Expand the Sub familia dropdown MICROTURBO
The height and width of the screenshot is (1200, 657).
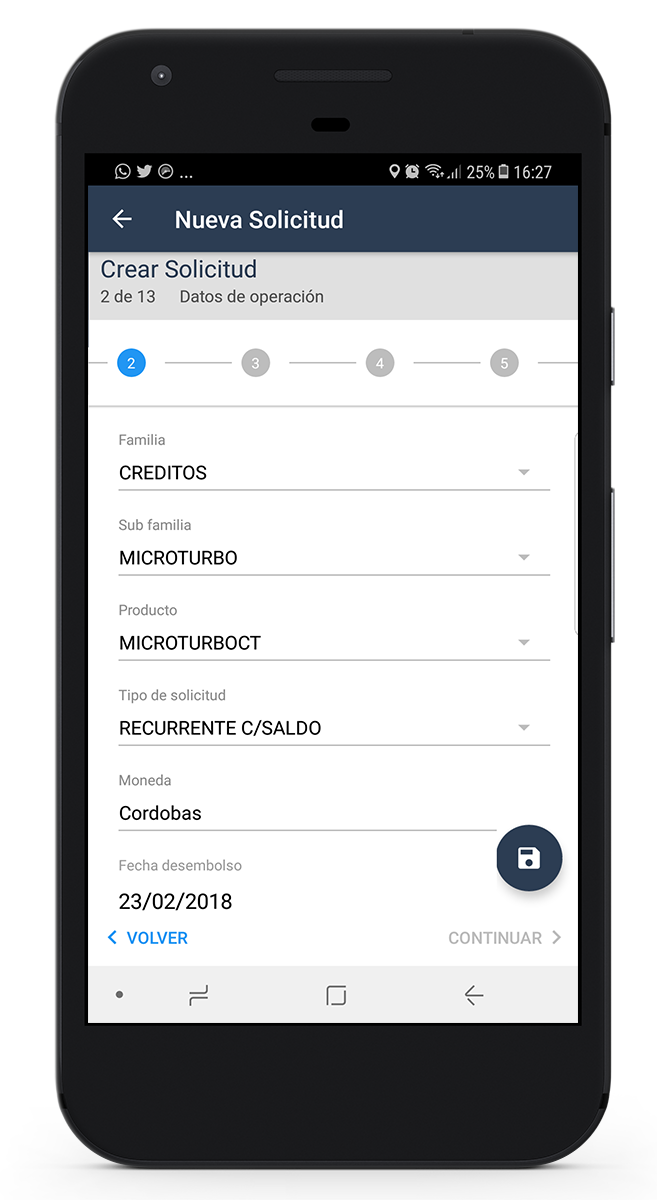click(x=334, y=558)
